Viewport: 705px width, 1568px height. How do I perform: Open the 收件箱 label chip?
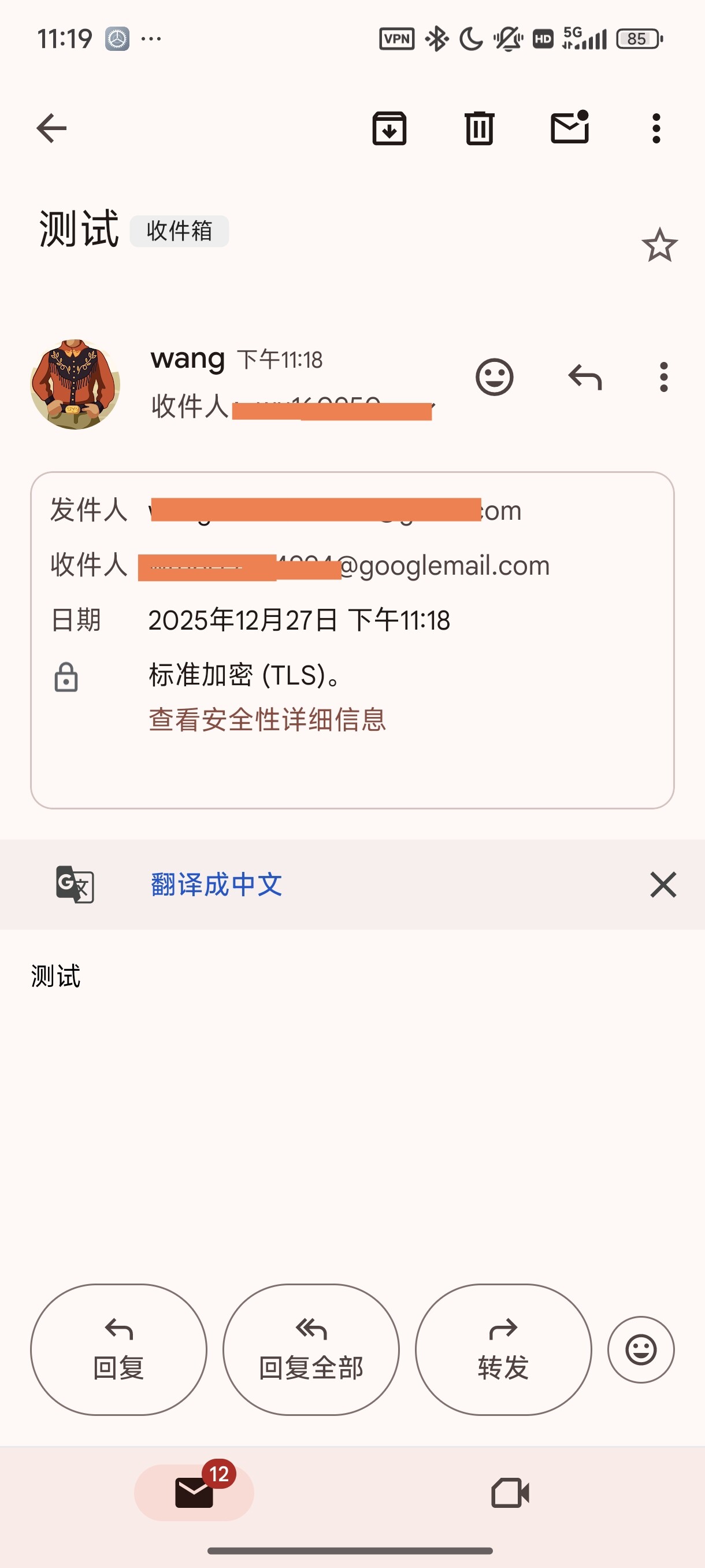[x=180, y=231]
